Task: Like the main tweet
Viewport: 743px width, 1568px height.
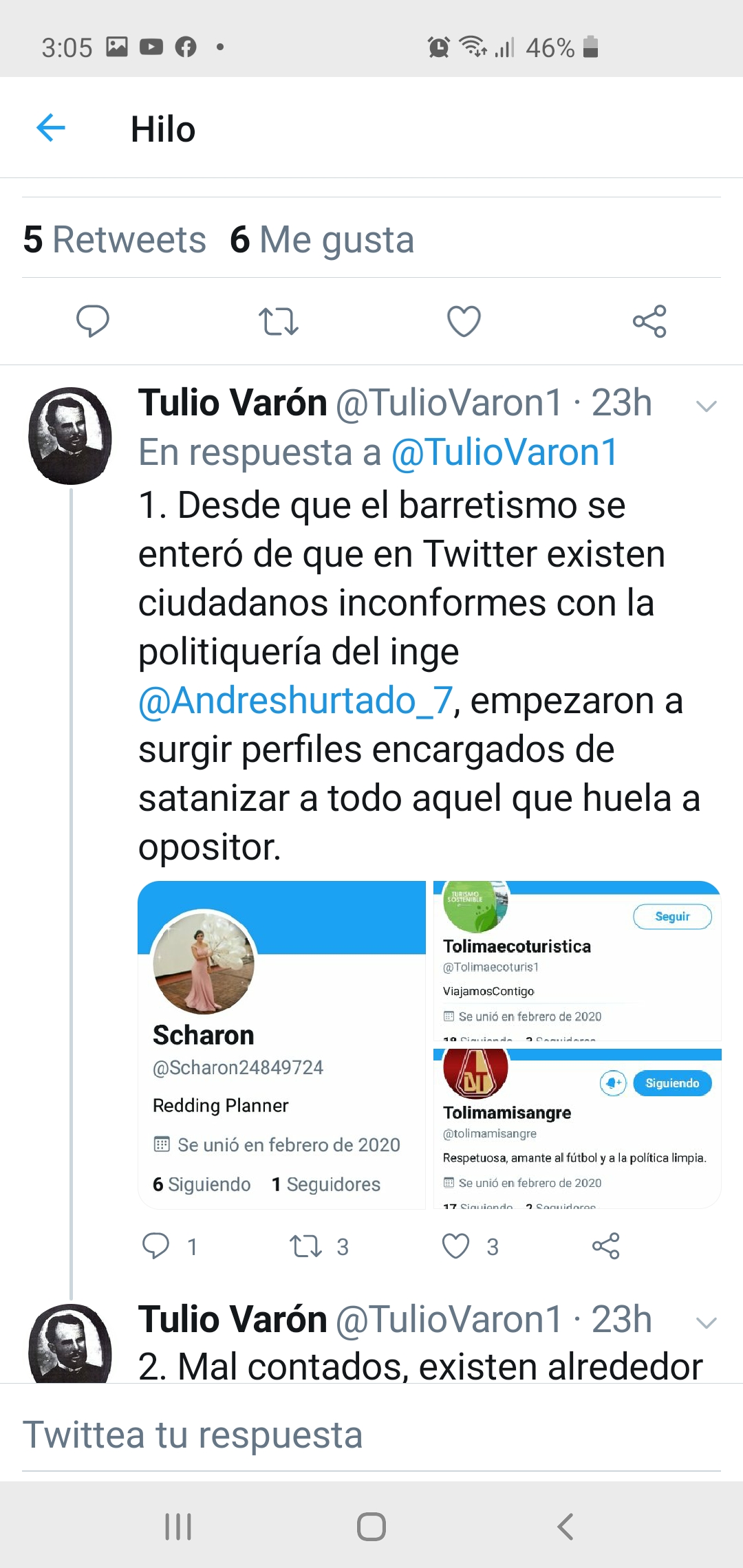Action: [x=464, y=321]
